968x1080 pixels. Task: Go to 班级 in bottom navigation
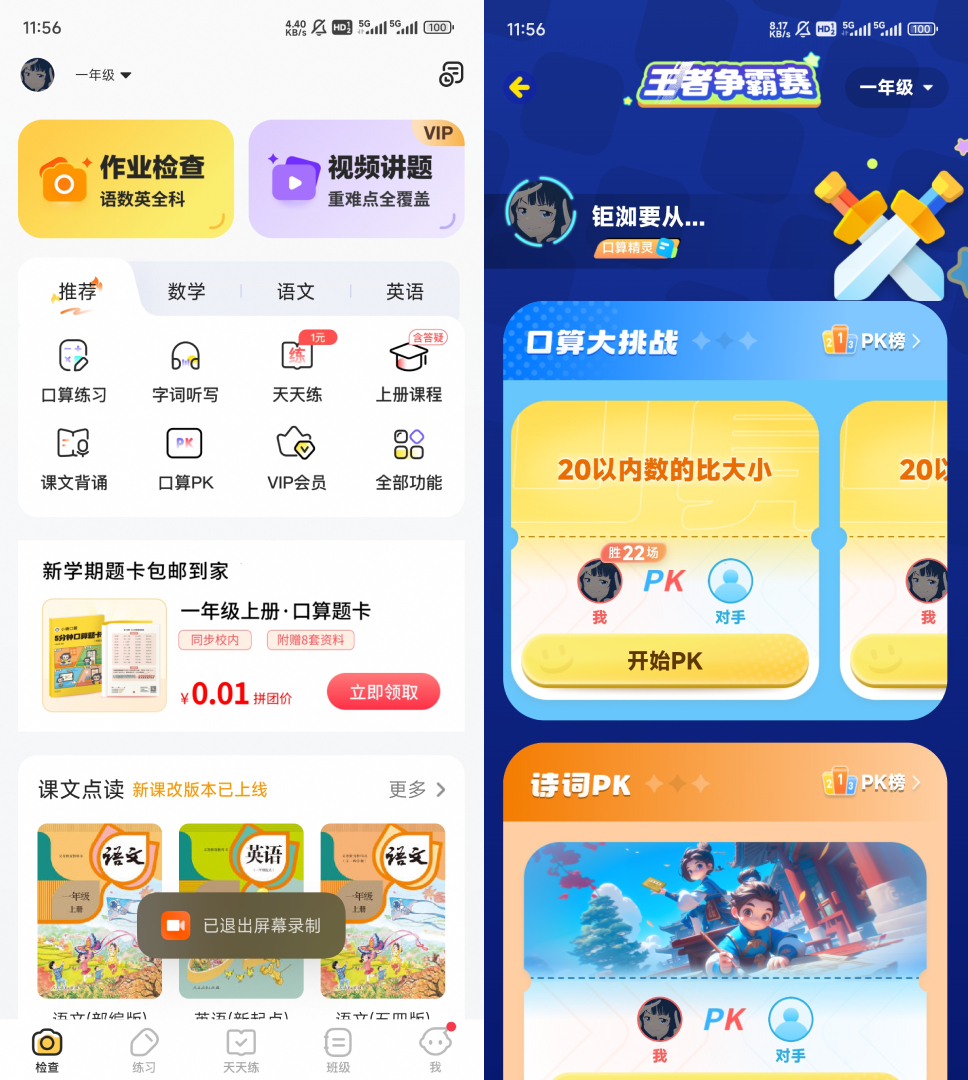338,1050
